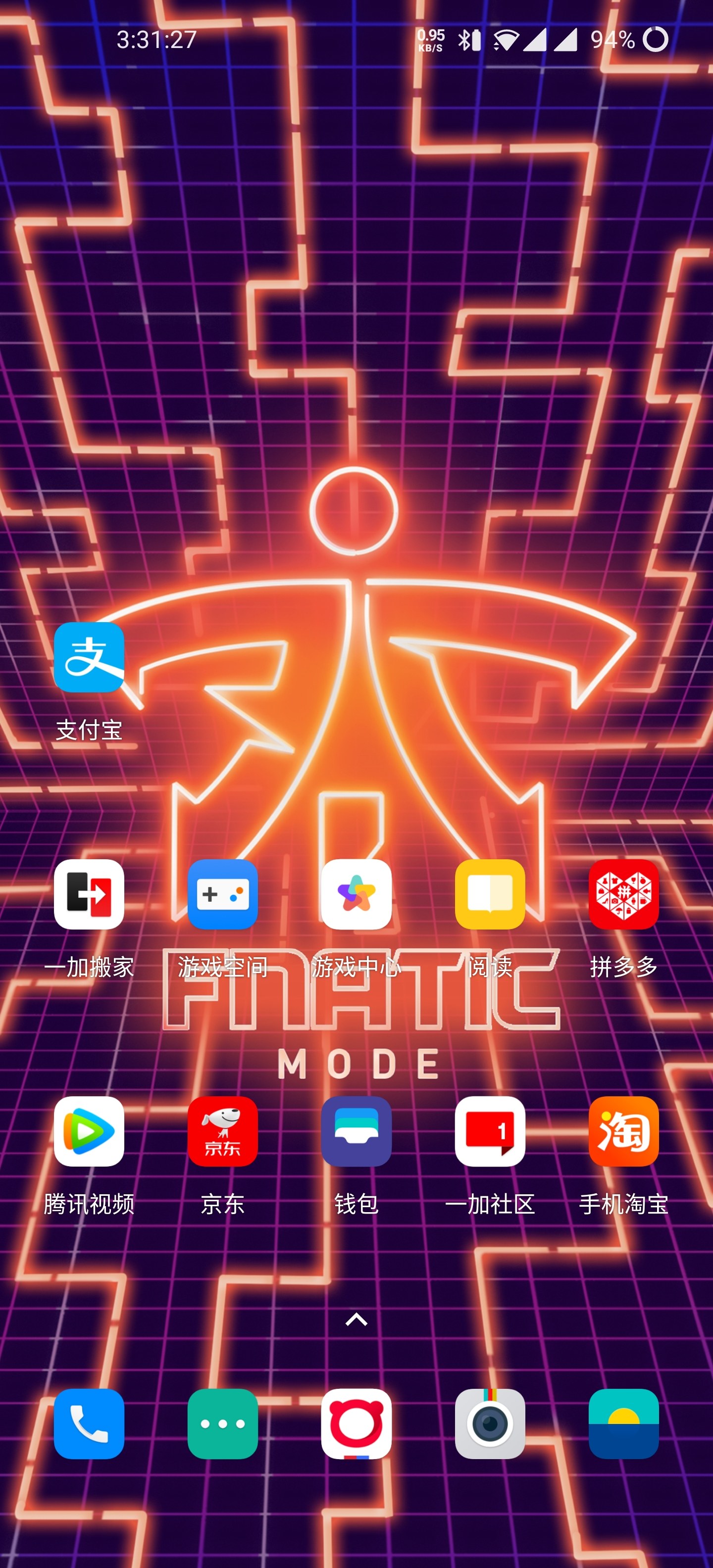Open the 京东 app

(x=222, y=1131)
